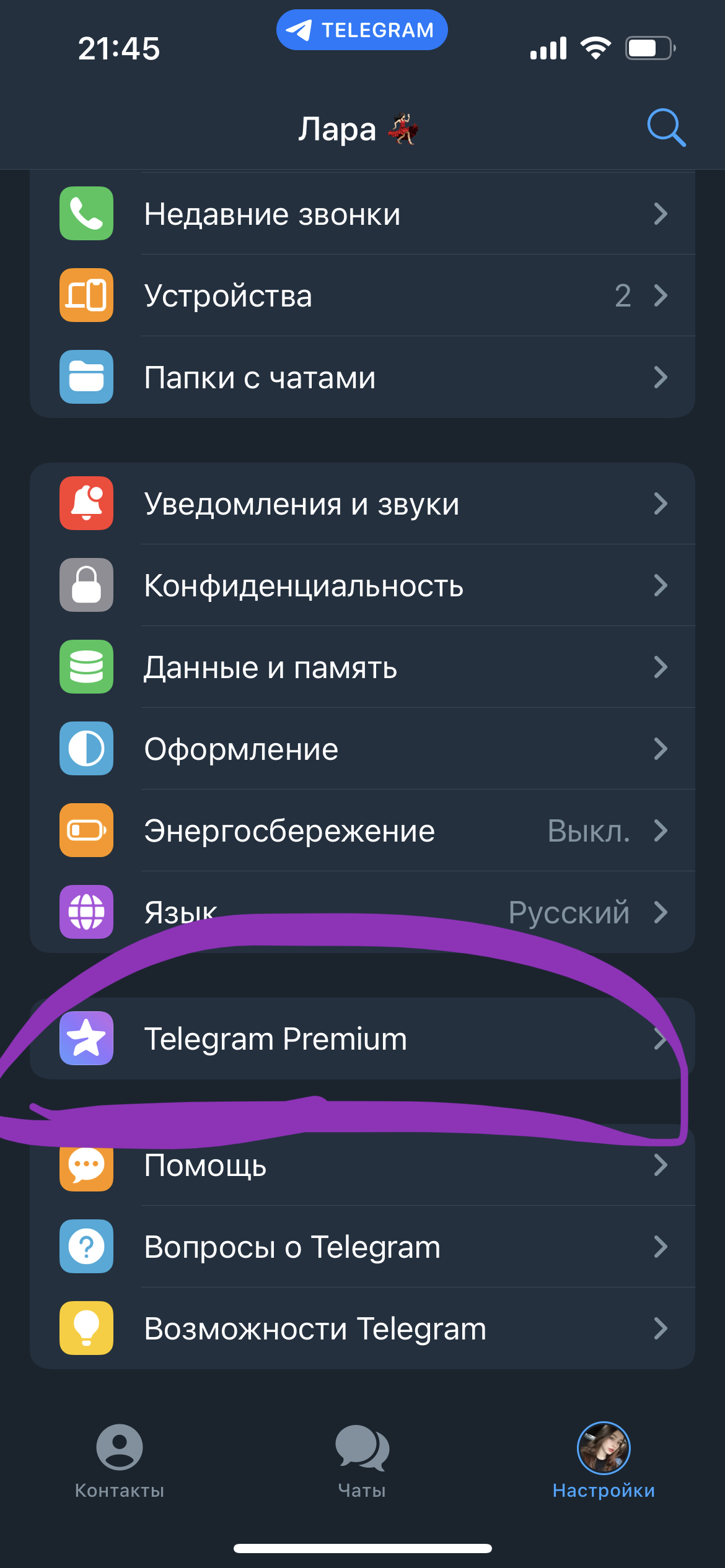Open Возможности Telegram
This screenshot has height=1568, width=725.
click(362, 1329)
